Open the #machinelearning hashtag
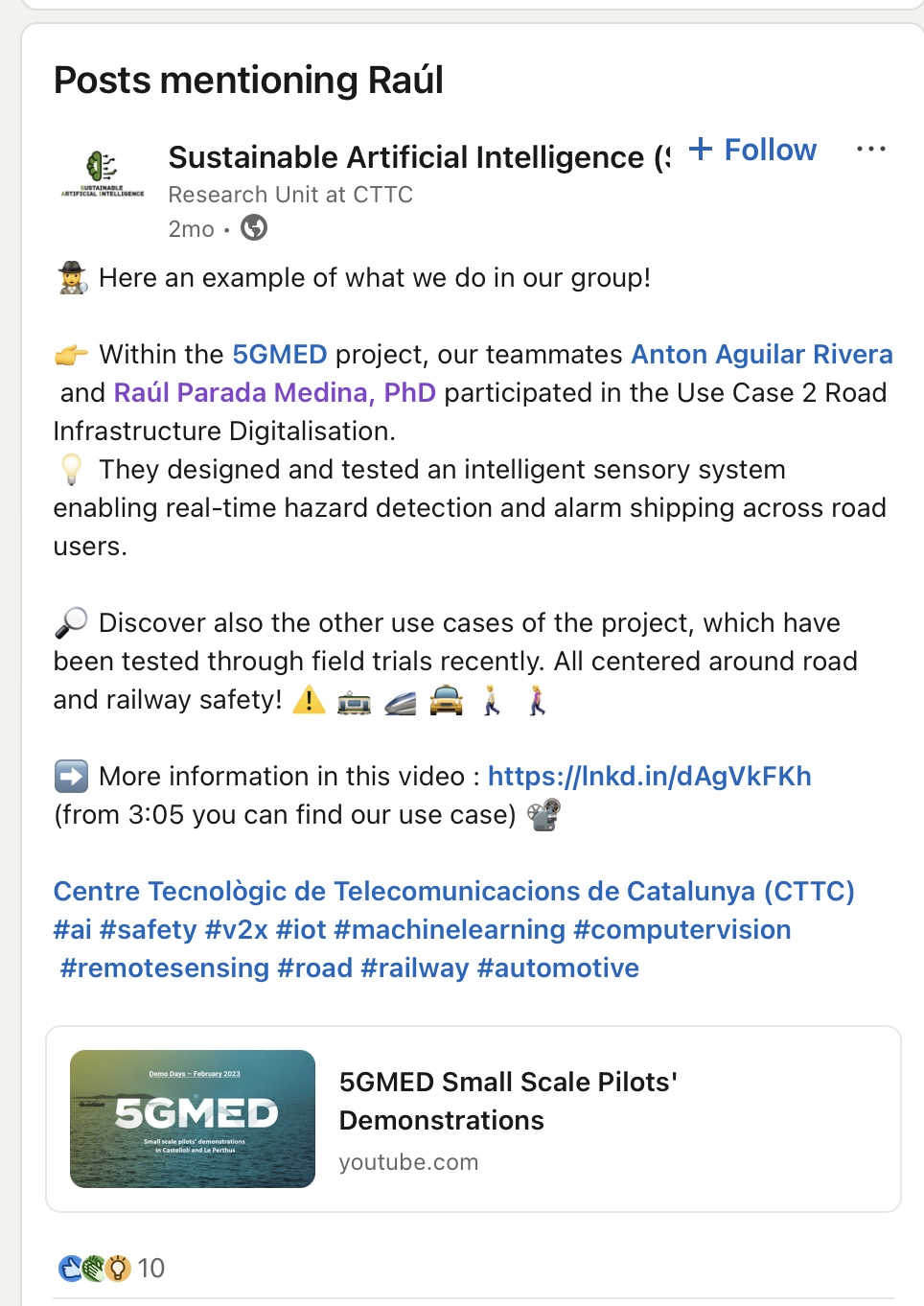924x1306 pixels. 450,930
